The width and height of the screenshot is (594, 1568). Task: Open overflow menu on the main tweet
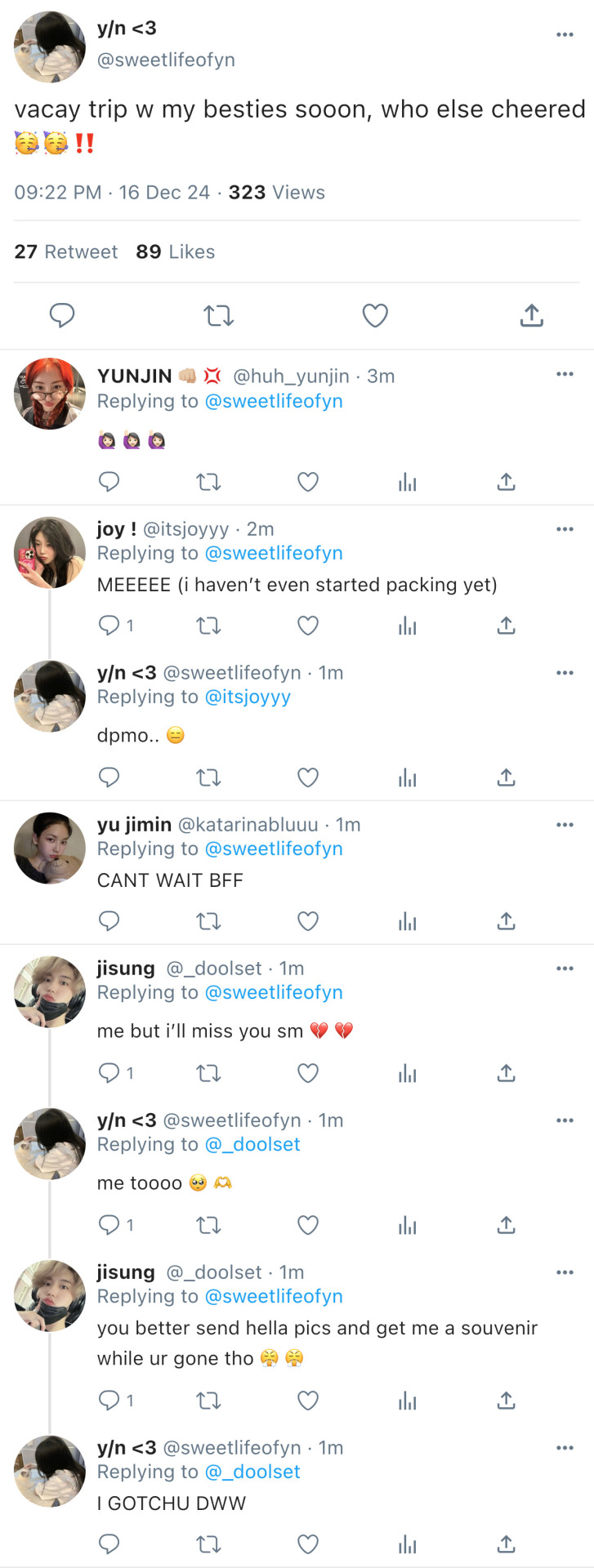click(x=565, y=34)
